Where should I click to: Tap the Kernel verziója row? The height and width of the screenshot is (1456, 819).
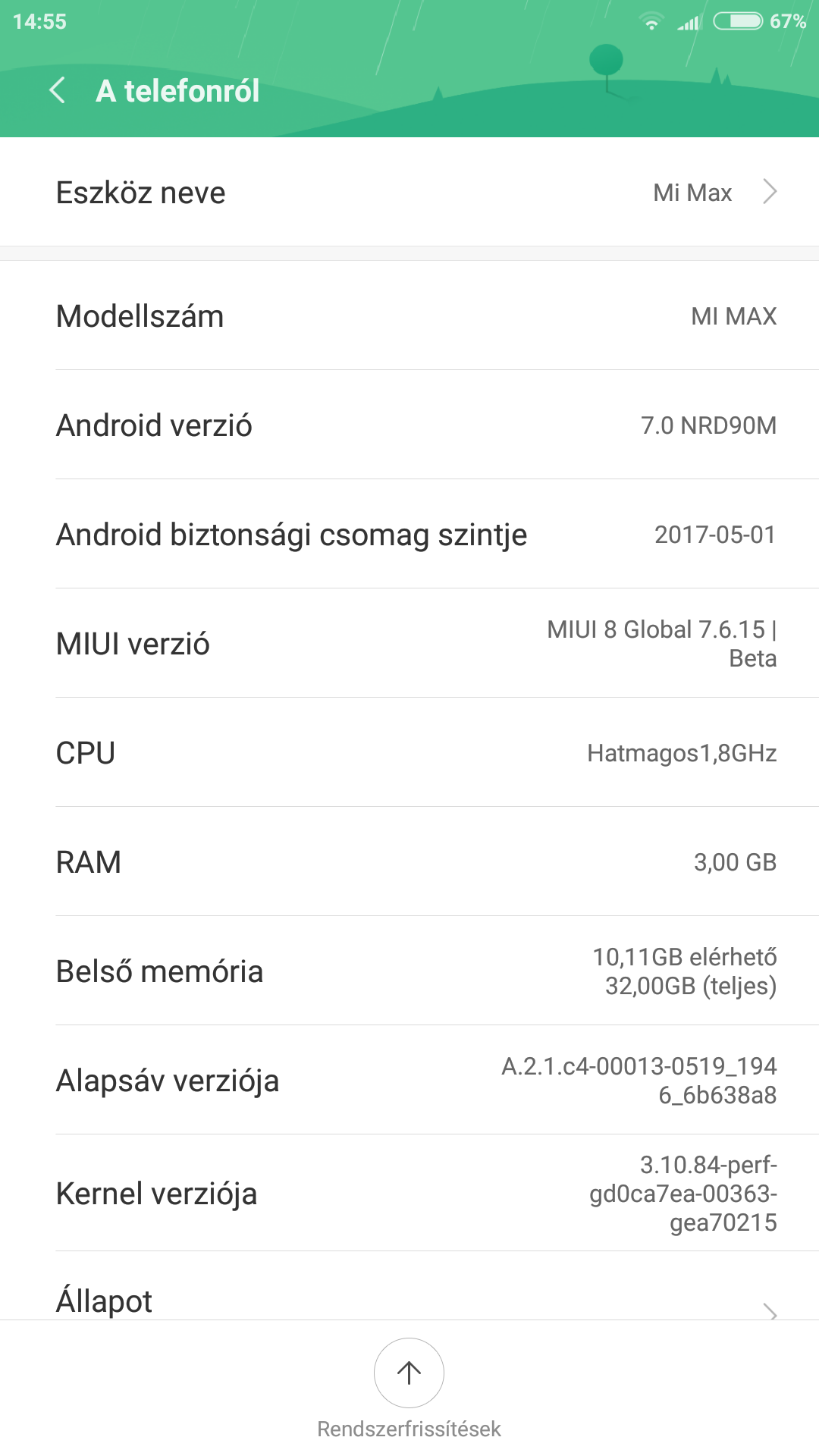click(x=409, y=1193)
